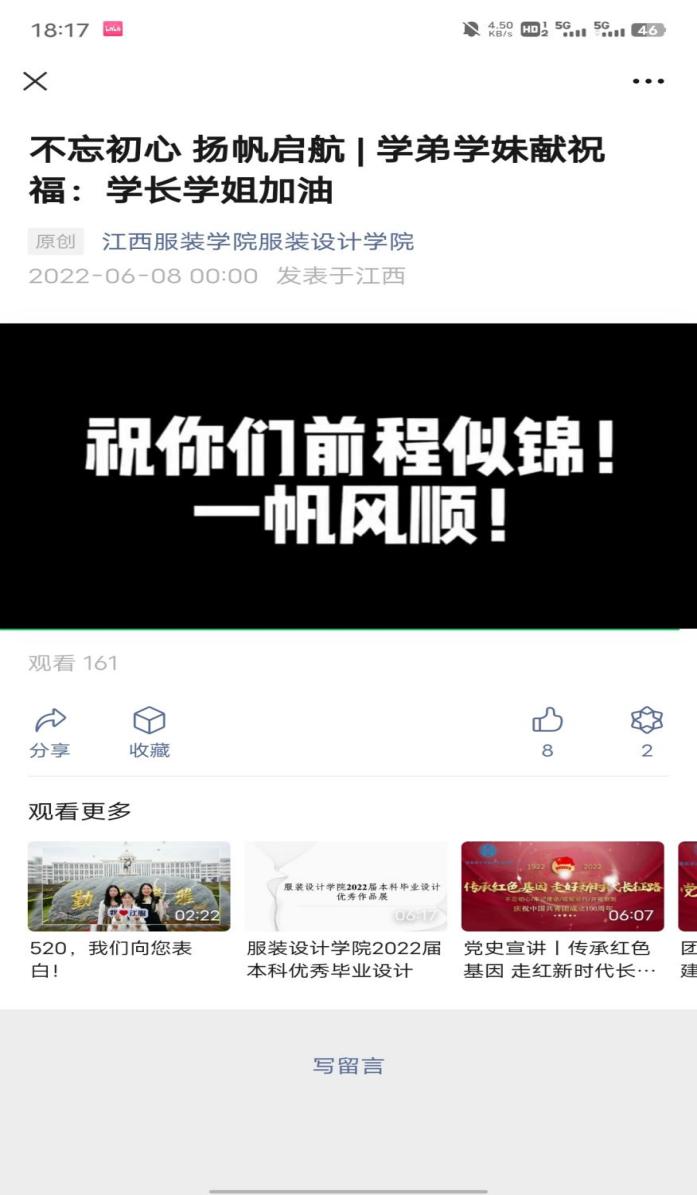Open the 江西服装学院服装设计学院 account page

tap(257, 241)
